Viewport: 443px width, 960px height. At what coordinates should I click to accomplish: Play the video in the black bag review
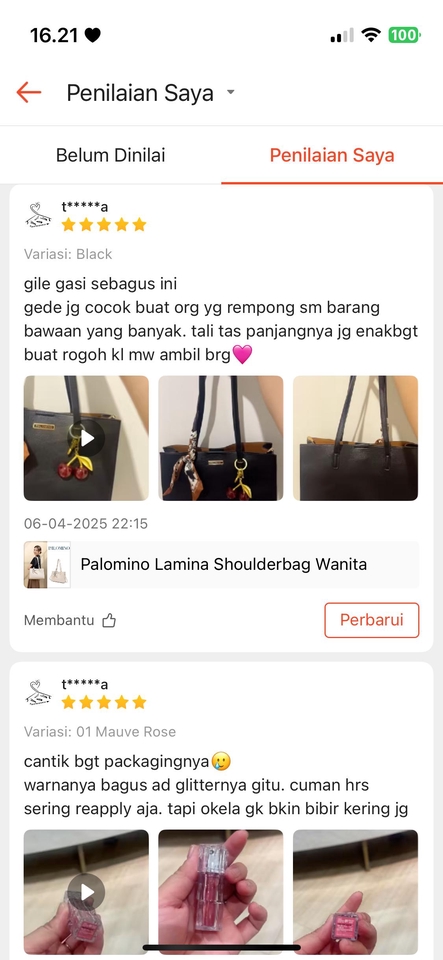click(x=86, y=438)
